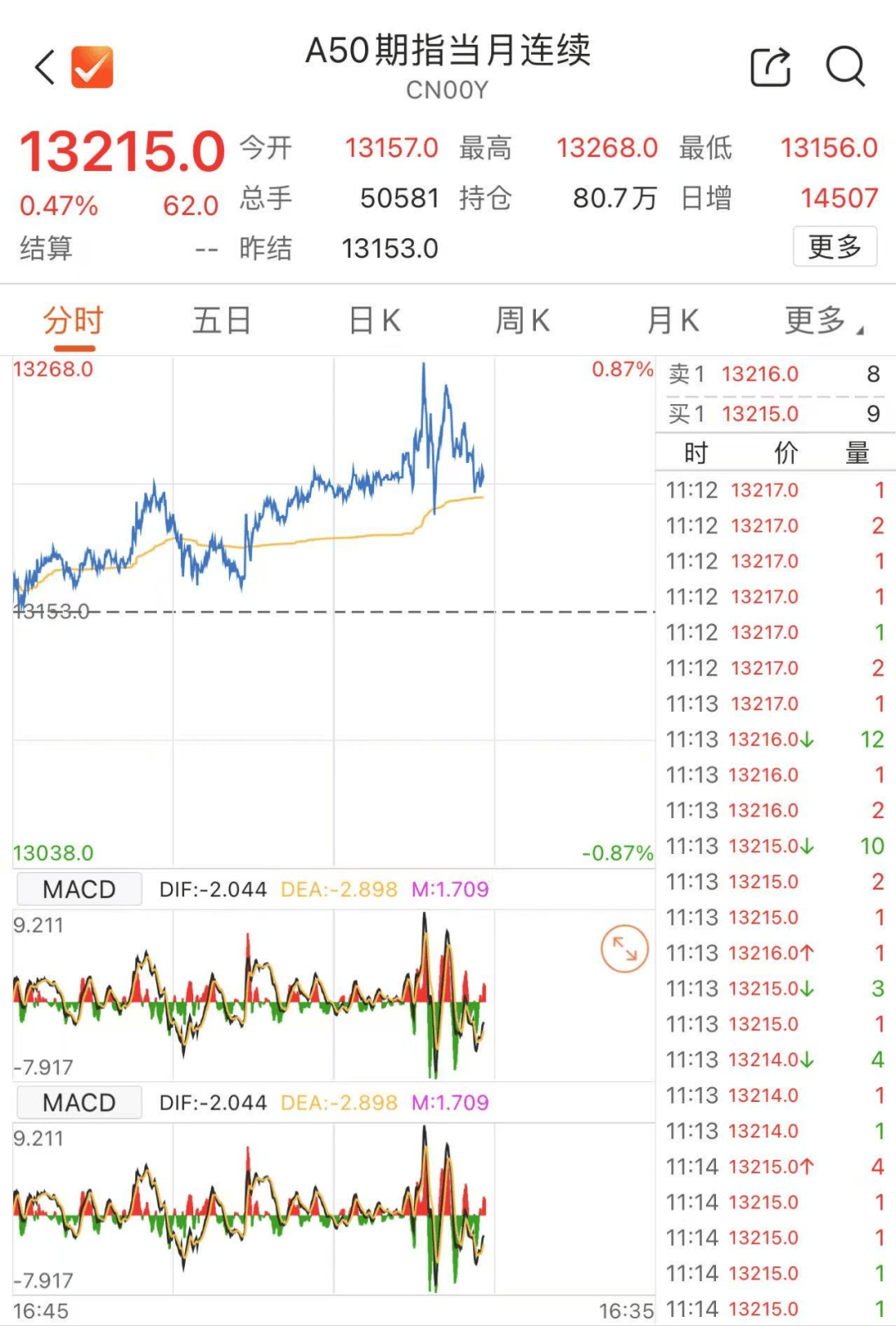This screenshot has height=1326, width=896.
Task: Open search with the magnifier icon
Action: click(845, 66)
